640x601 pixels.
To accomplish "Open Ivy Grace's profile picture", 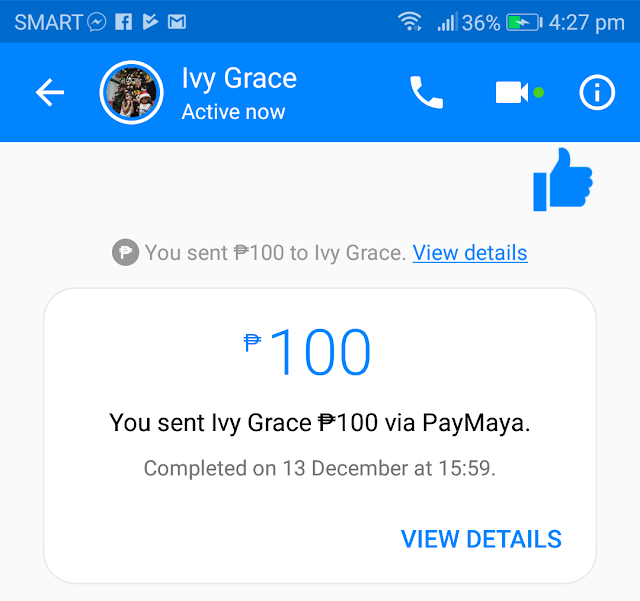I will coord(131,93).
